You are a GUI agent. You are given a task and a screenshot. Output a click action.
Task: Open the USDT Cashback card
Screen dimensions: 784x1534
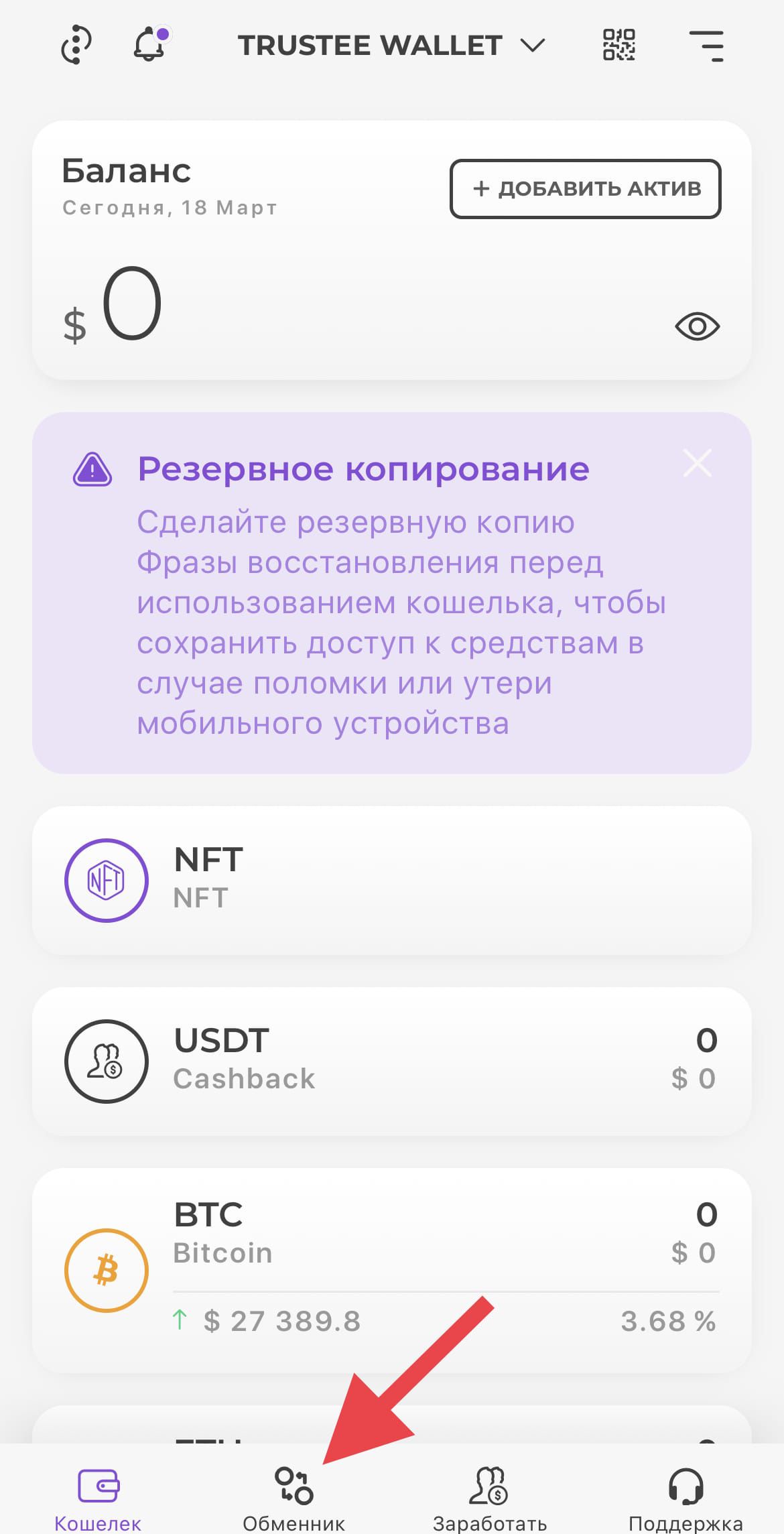pyautogui.click(x=392, y=1062)
